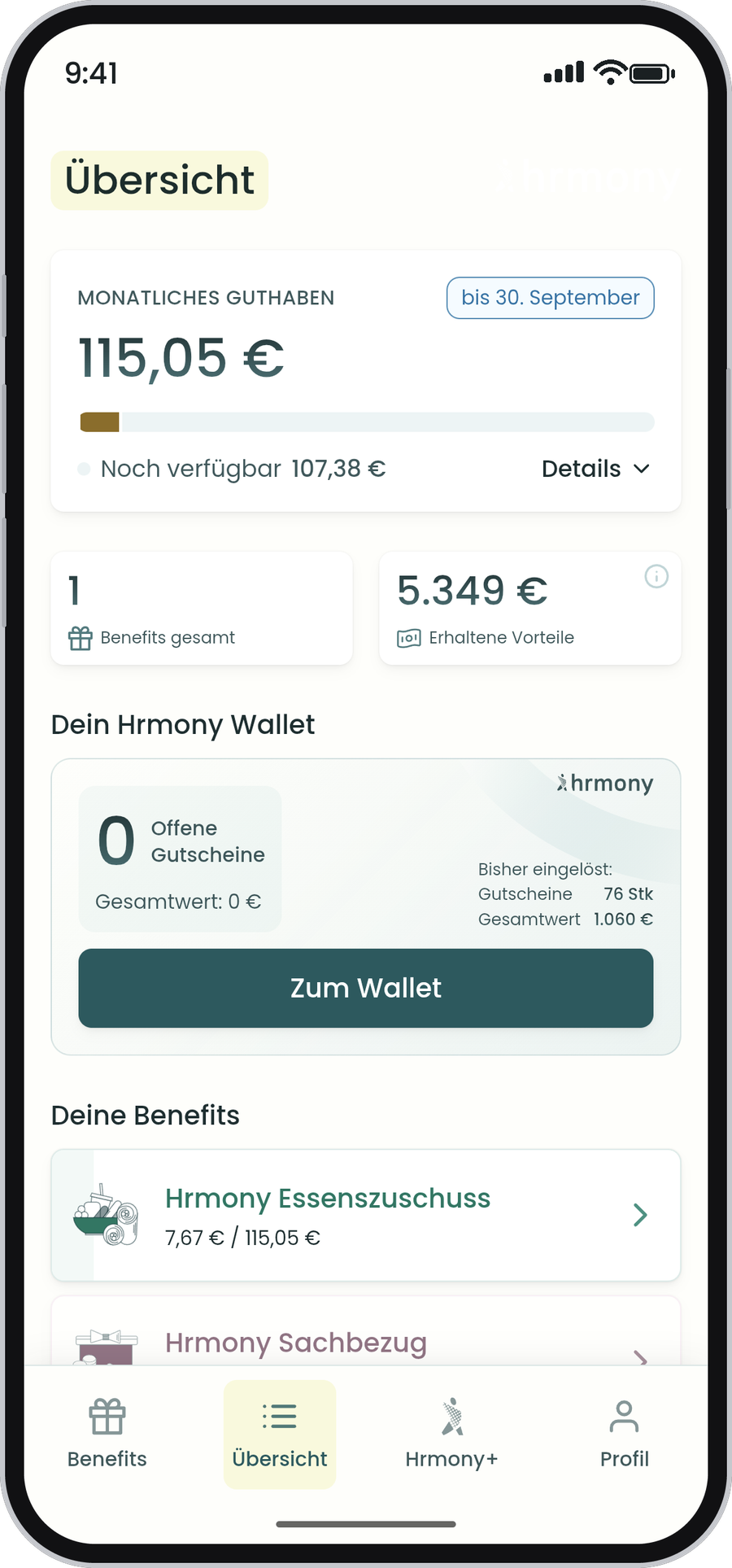Select the Übersicht tab

coord(280,1434)
